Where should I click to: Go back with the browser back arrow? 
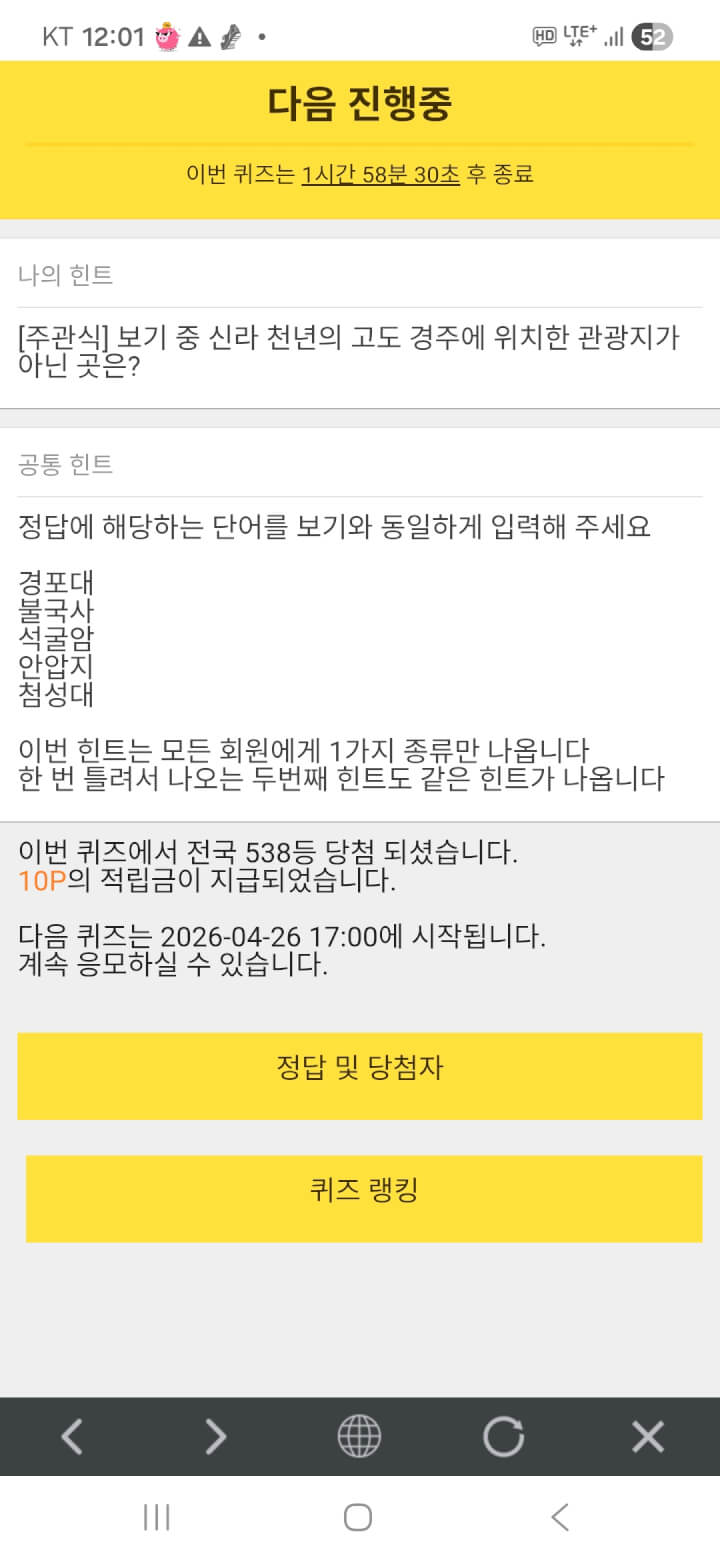tap(72, 1437)
